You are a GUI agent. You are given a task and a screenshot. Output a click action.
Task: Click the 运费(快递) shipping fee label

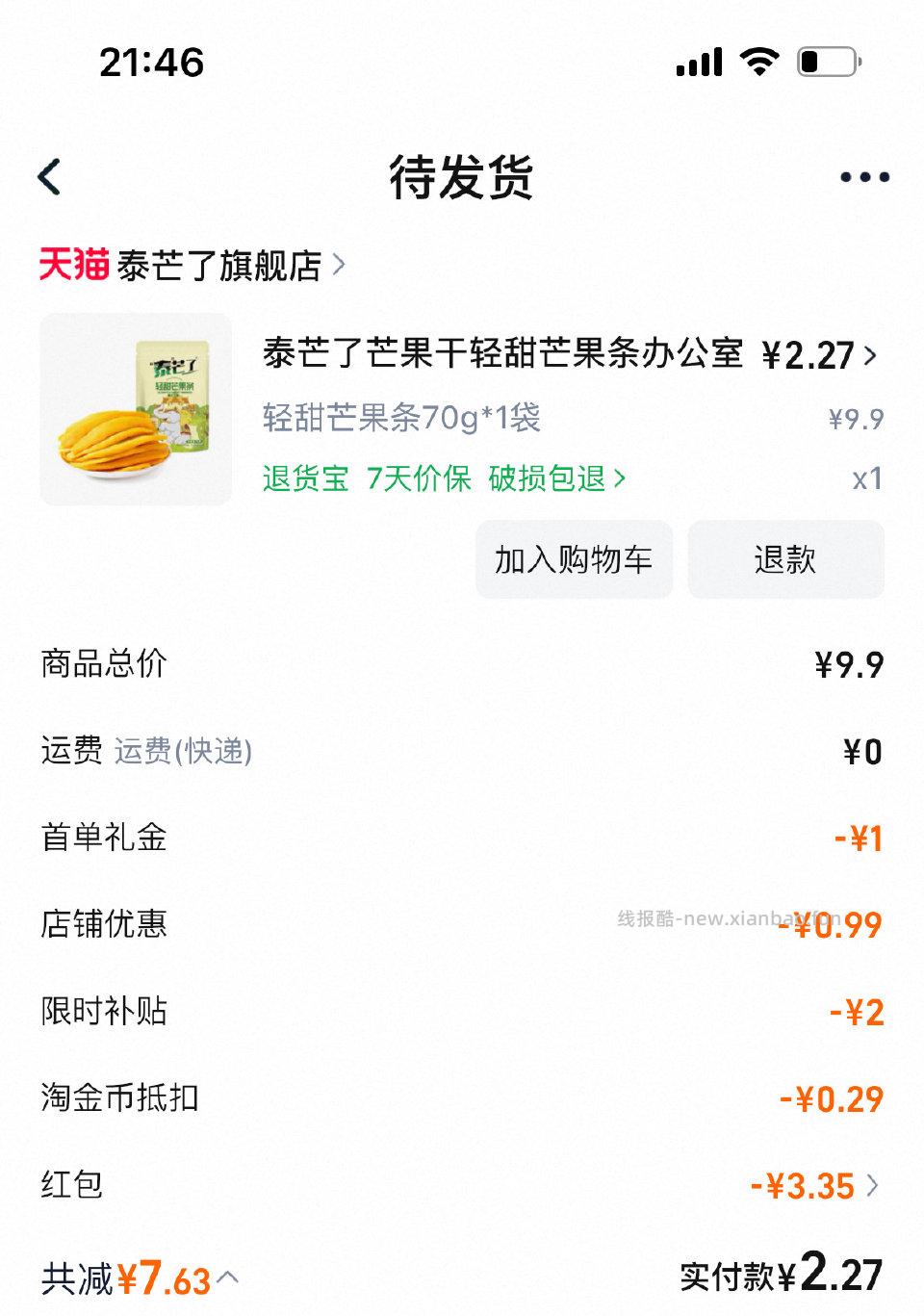coord(183,752)
